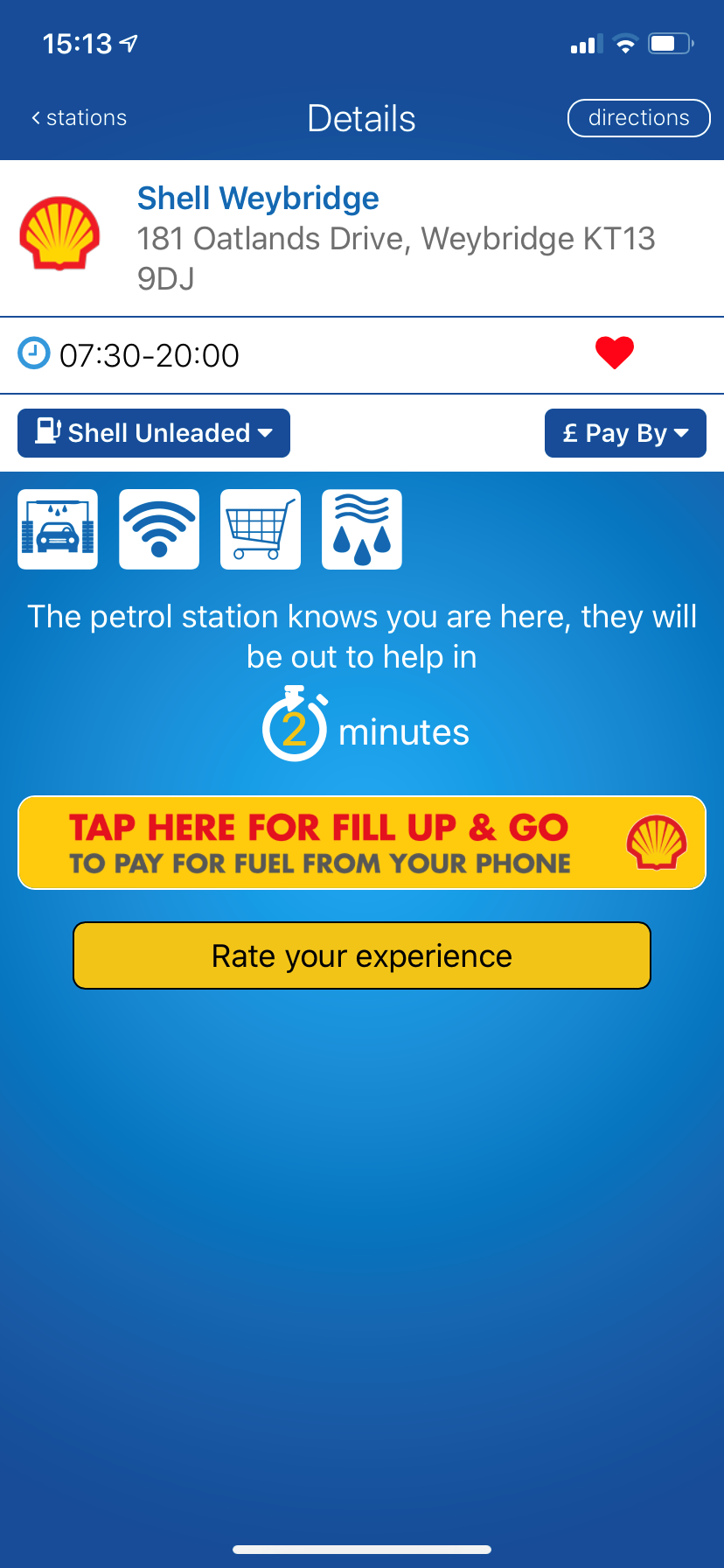Tap the Wi-Fi amenity icon
The height and width of the screenshot is (1568, 724).
[159, 529]
